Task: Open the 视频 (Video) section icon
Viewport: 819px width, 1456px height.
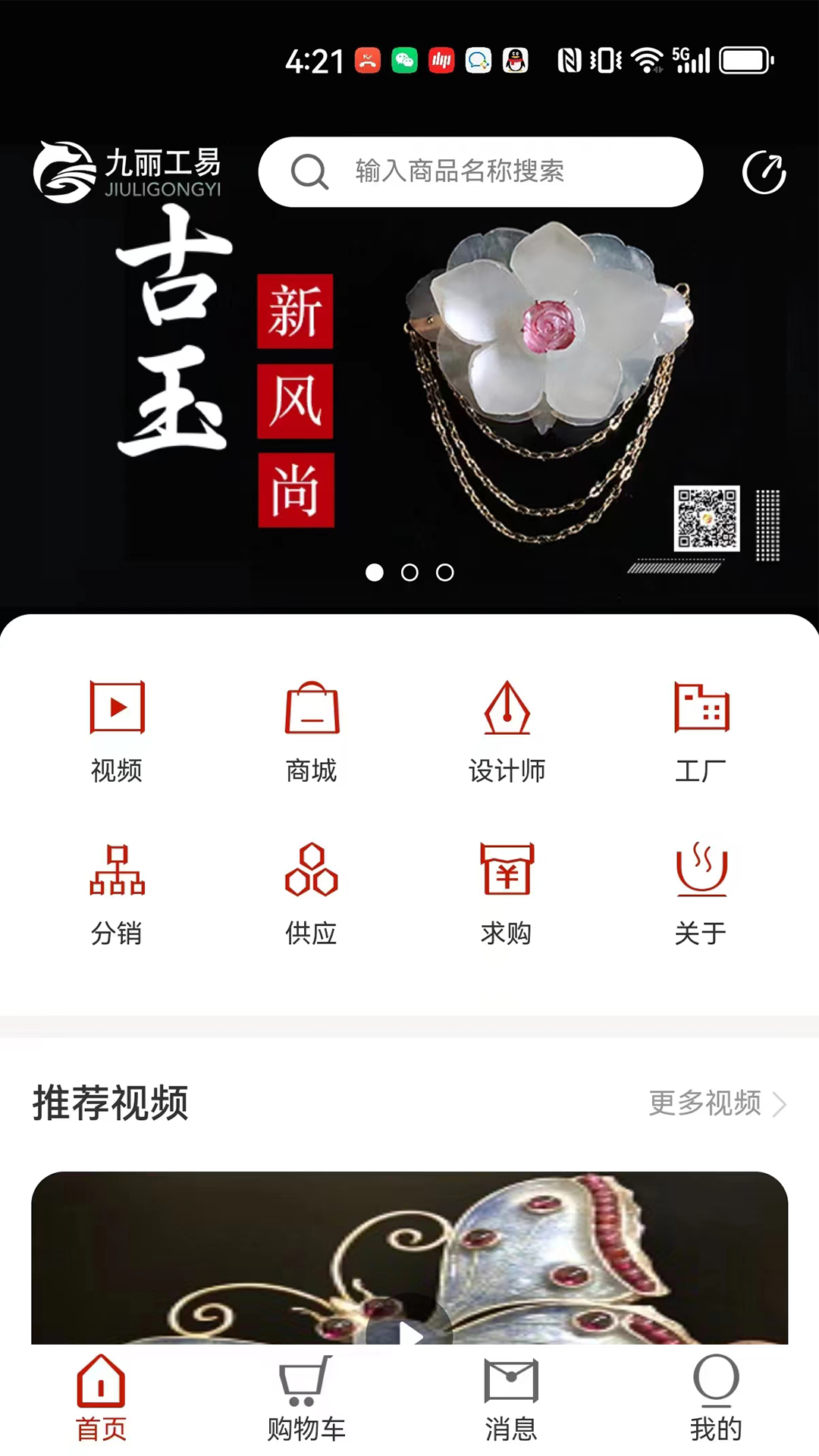Action: [117, 708]
